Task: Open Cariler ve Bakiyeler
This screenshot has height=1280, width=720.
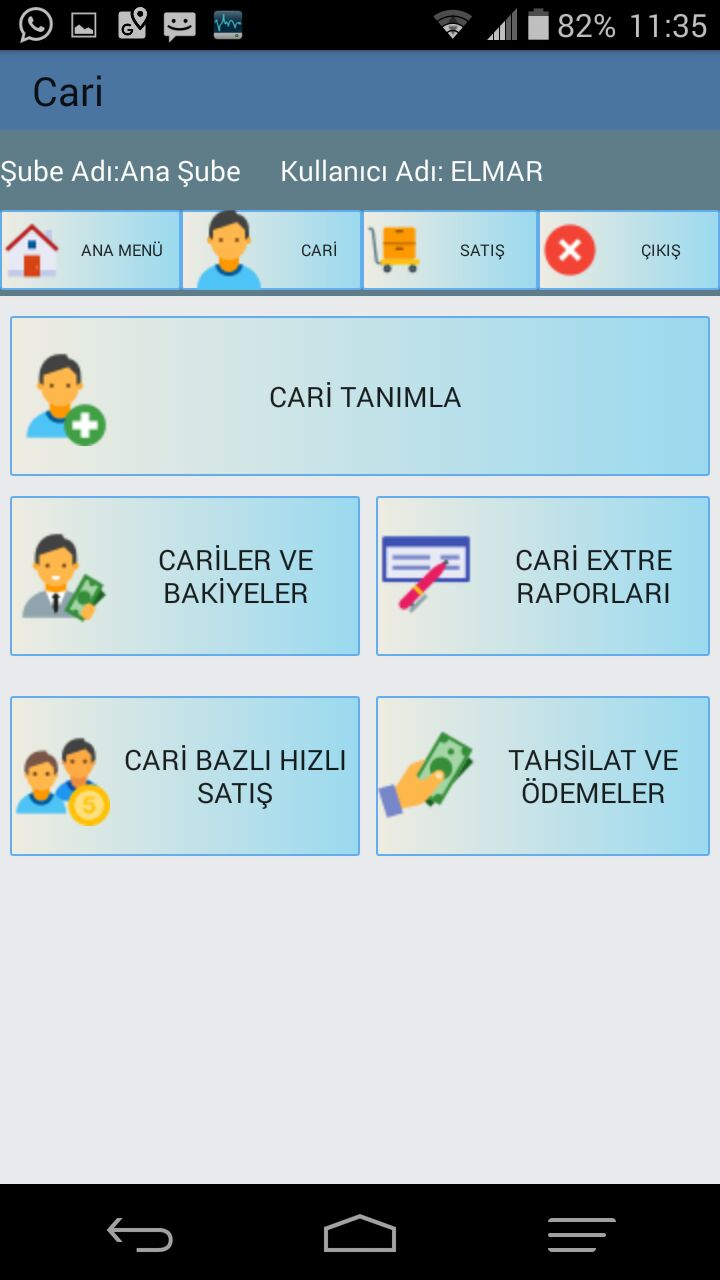Action: point(185,576)
